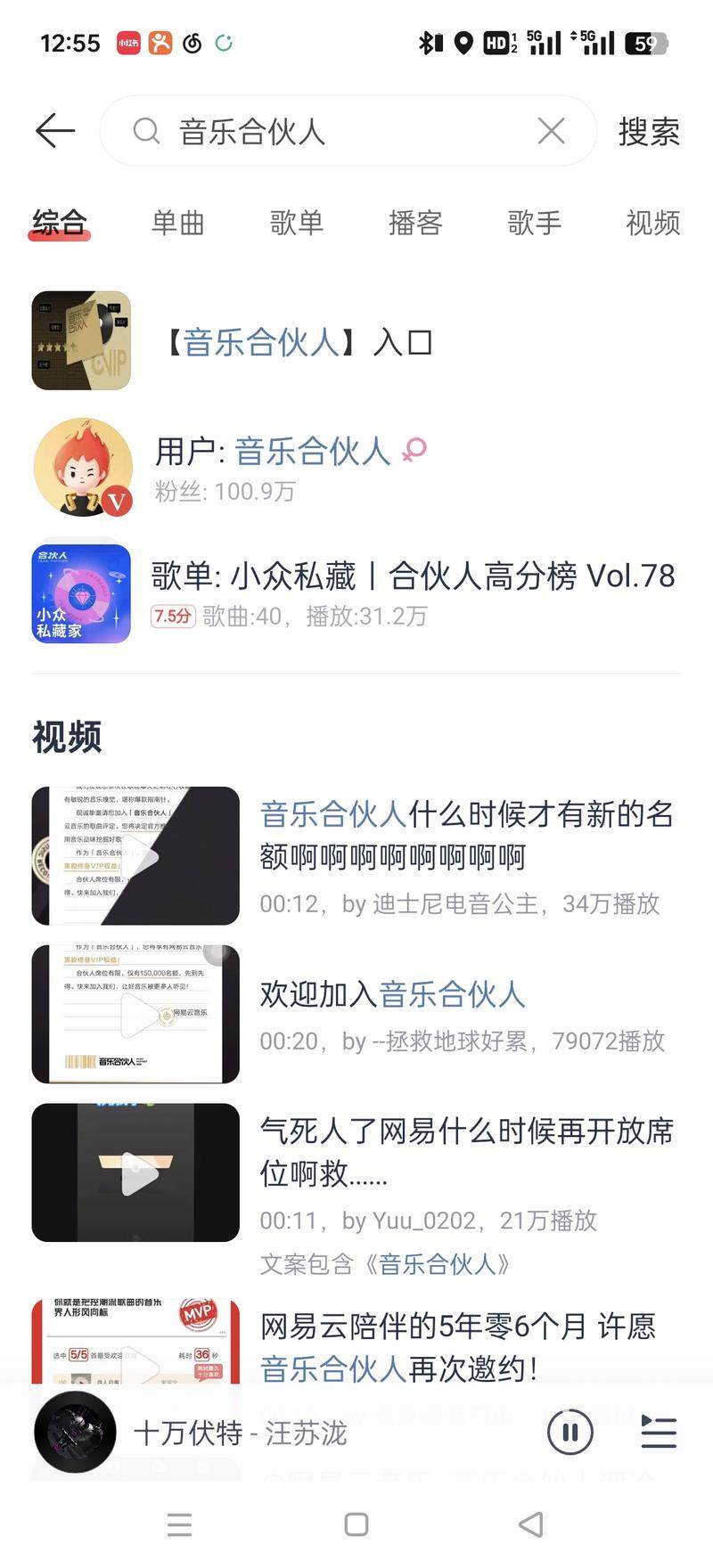Tap the system home button

(356, 1524)
